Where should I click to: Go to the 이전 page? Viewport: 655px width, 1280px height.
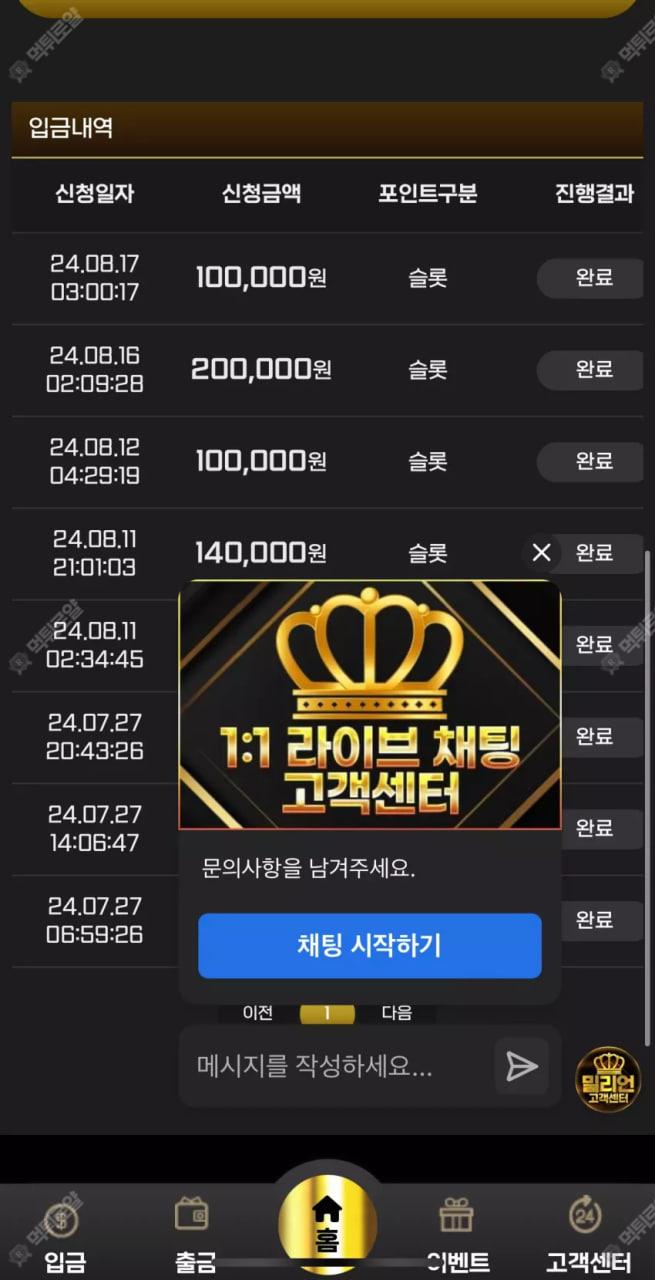[257, 1012]
